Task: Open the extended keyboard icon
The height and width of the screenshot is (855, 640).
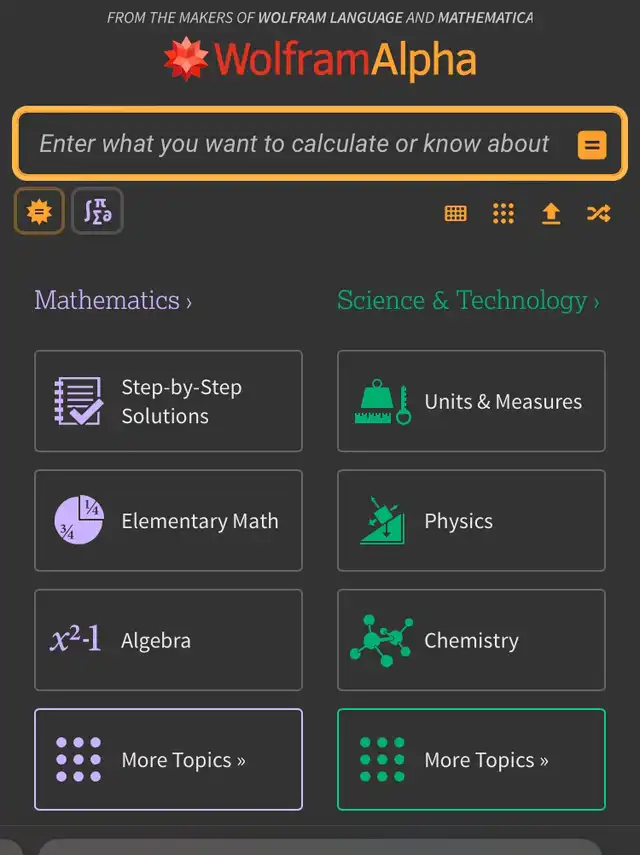Action: [x=456, y=213]
